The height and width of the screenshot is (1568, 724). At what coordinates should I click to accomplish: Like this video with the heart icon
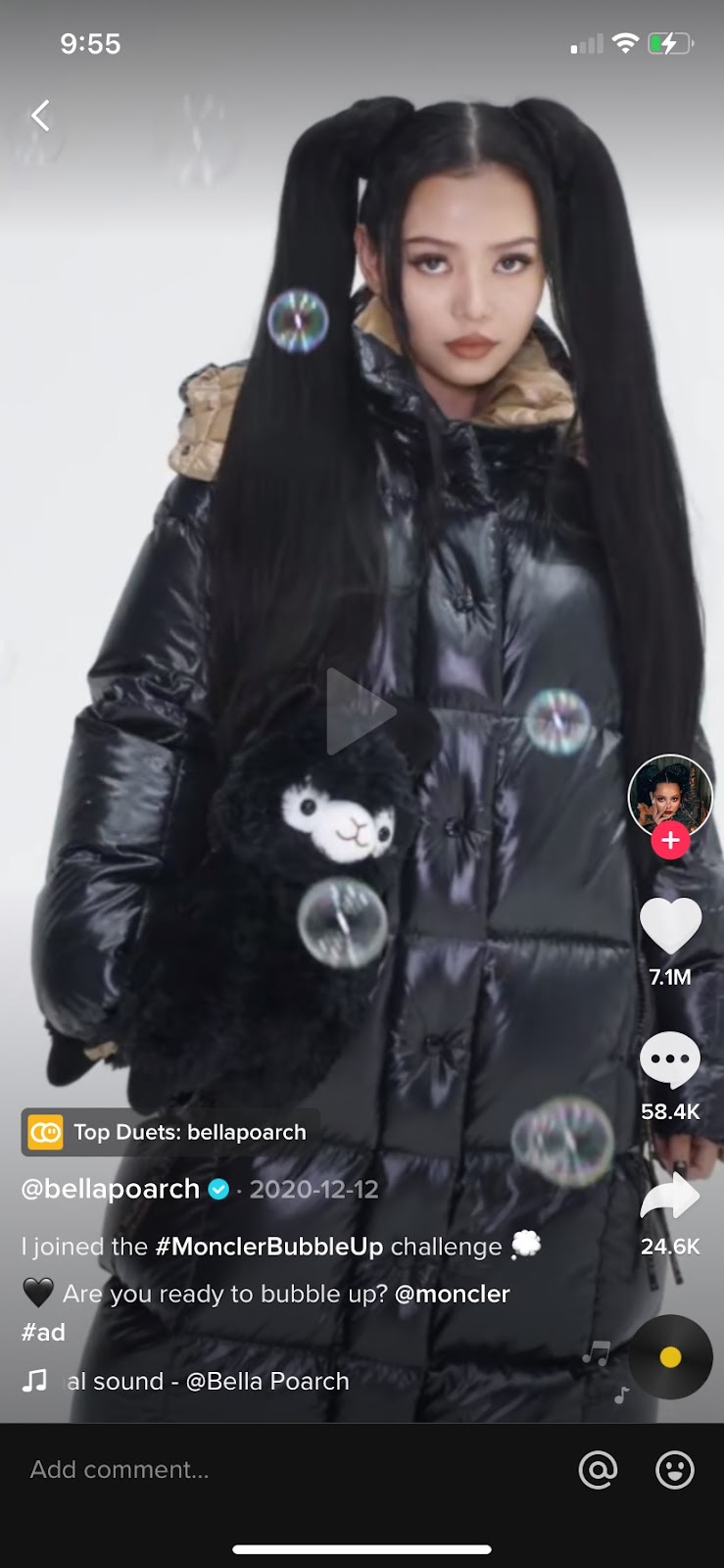click(670, 927)
